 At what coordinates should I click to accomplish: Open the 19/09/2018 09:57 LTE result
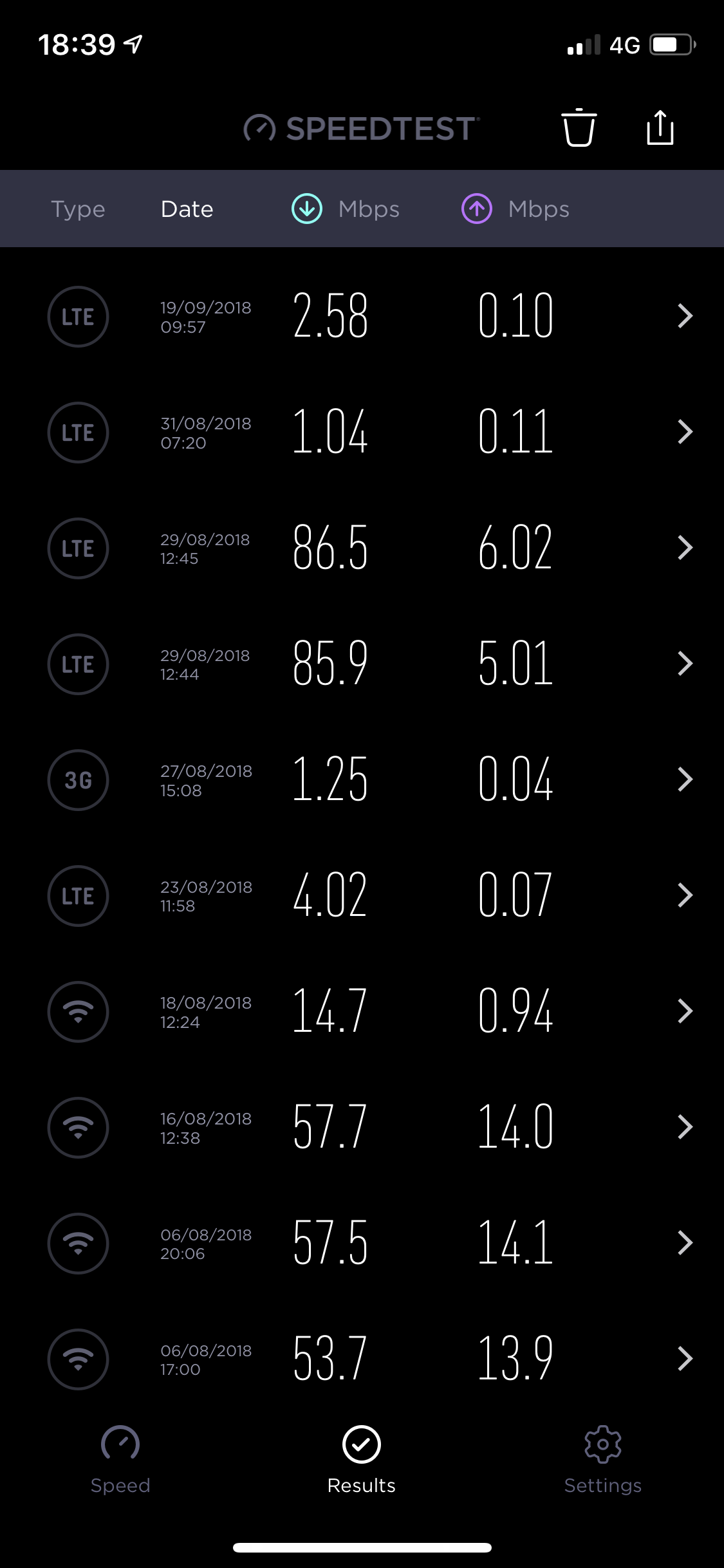pos(362,316)
